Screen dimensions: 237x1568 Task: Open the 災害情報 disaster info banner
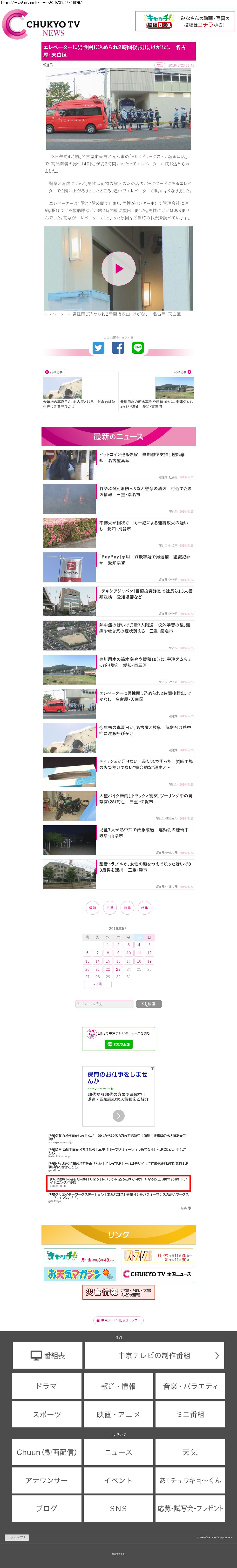118,1292
